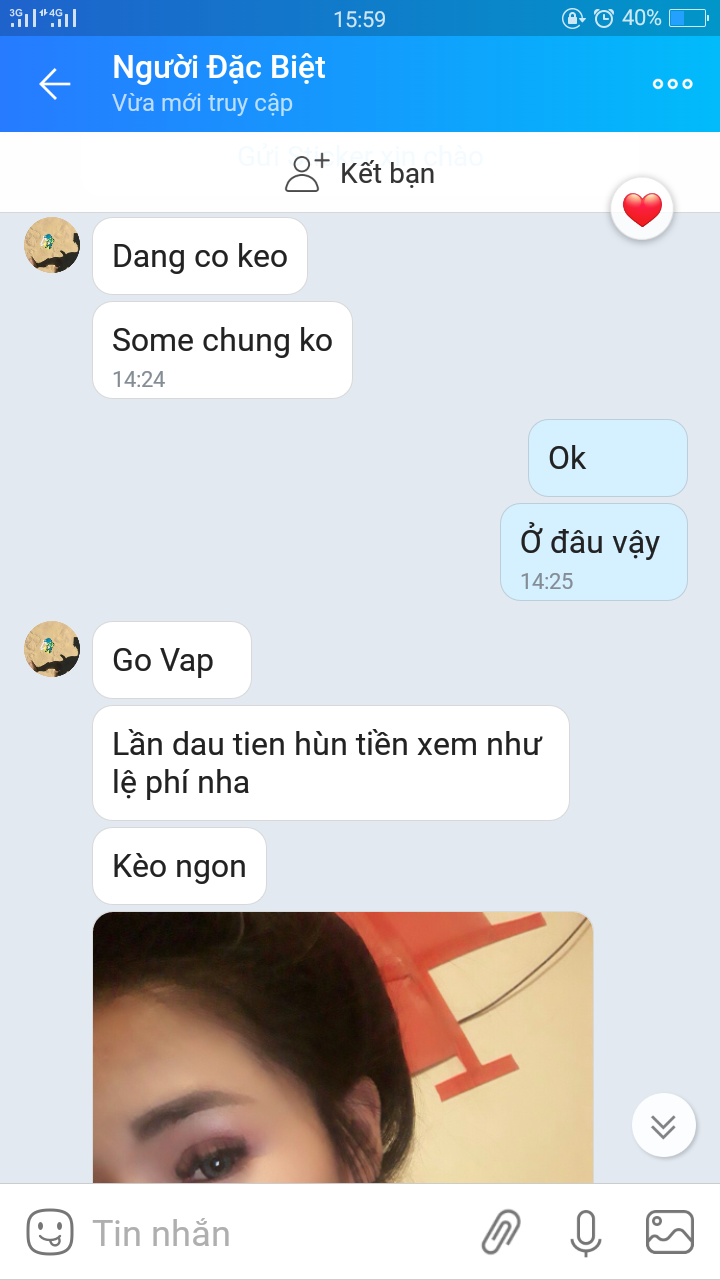Tap the rotation lock status icon
The height and width of the screenshot is (1280, 720).
point(572,17)
